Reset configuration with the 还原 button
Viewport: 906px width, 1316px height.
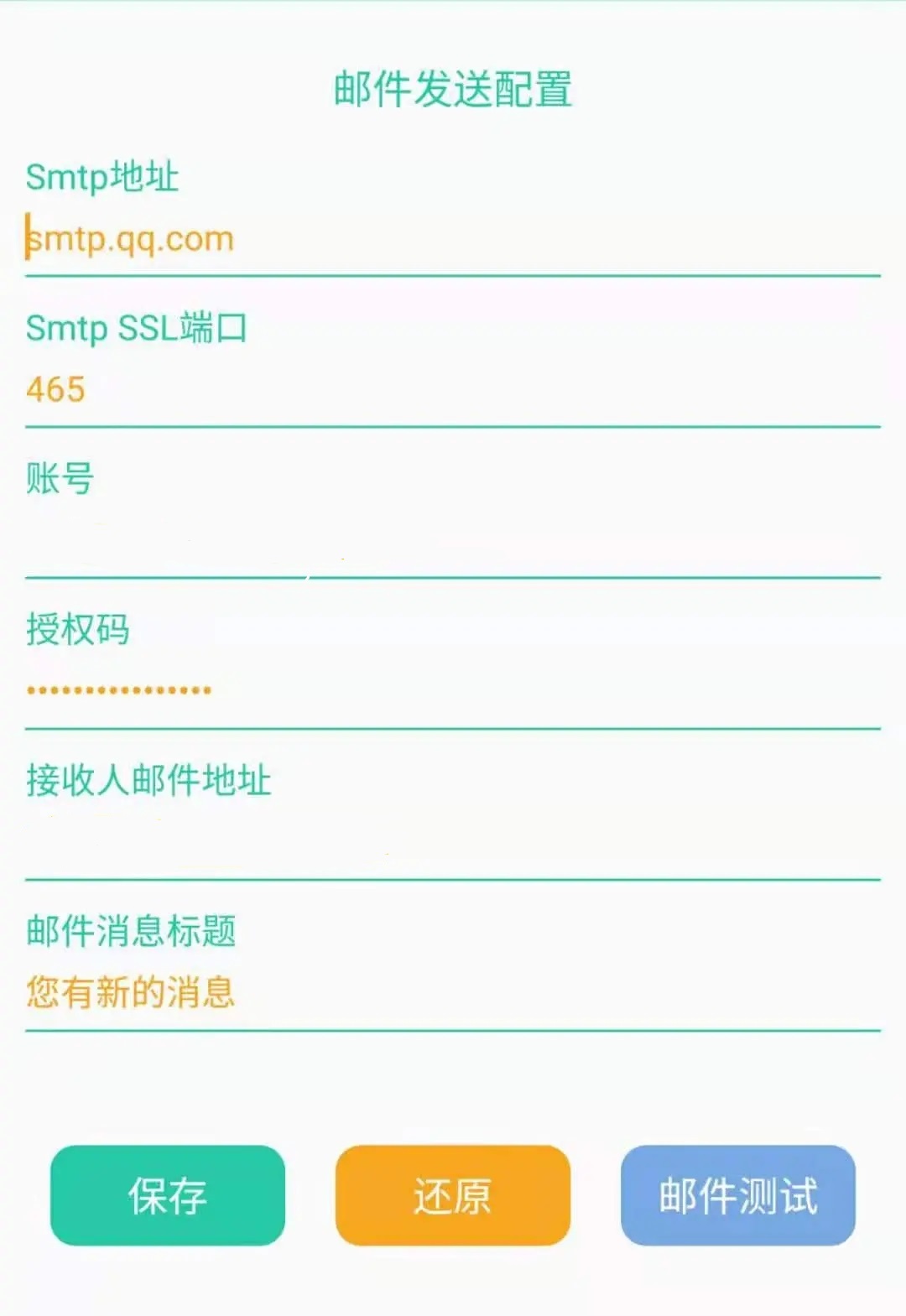point(453,1195)
